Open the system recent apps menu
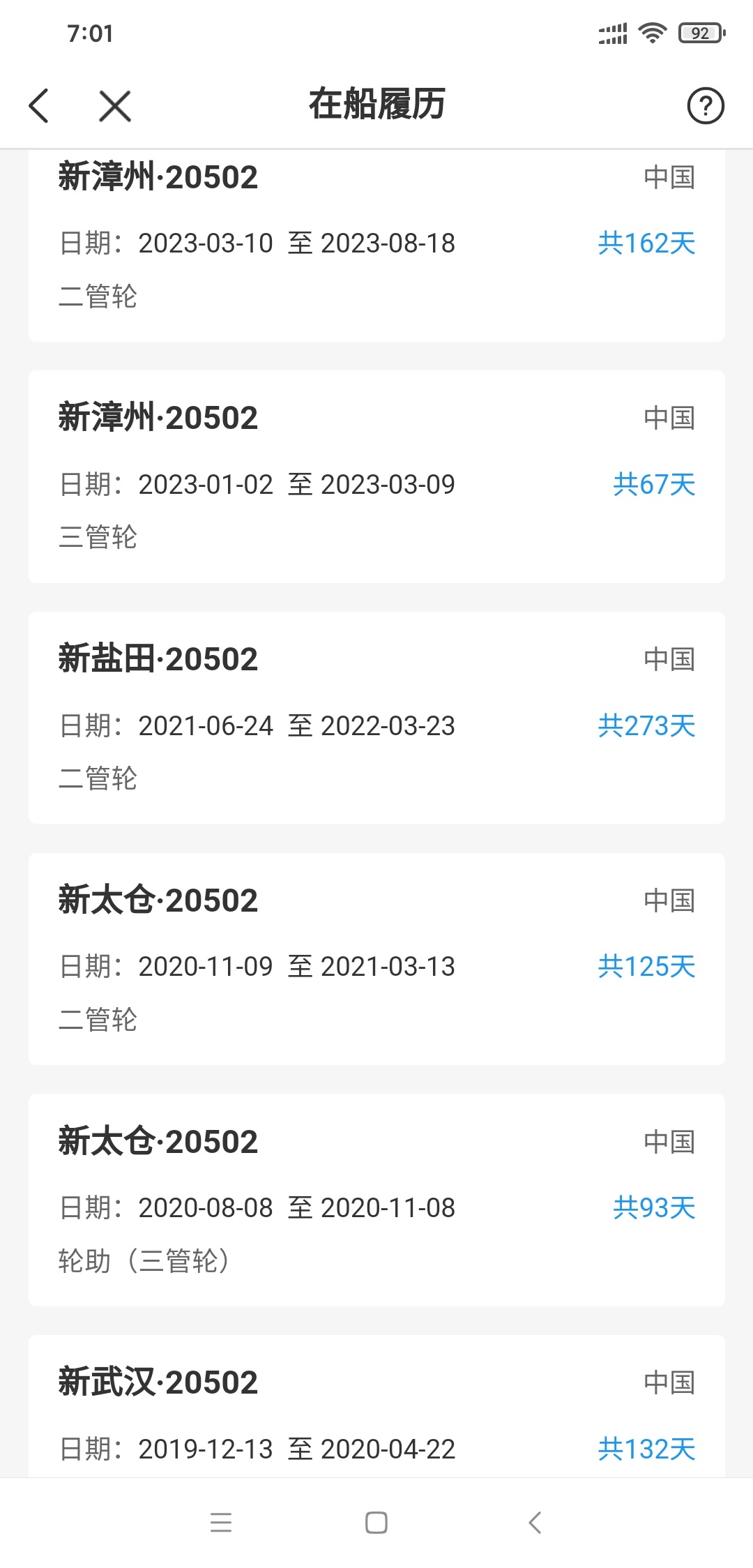Screen dimensions: 753x1568 221,1522
